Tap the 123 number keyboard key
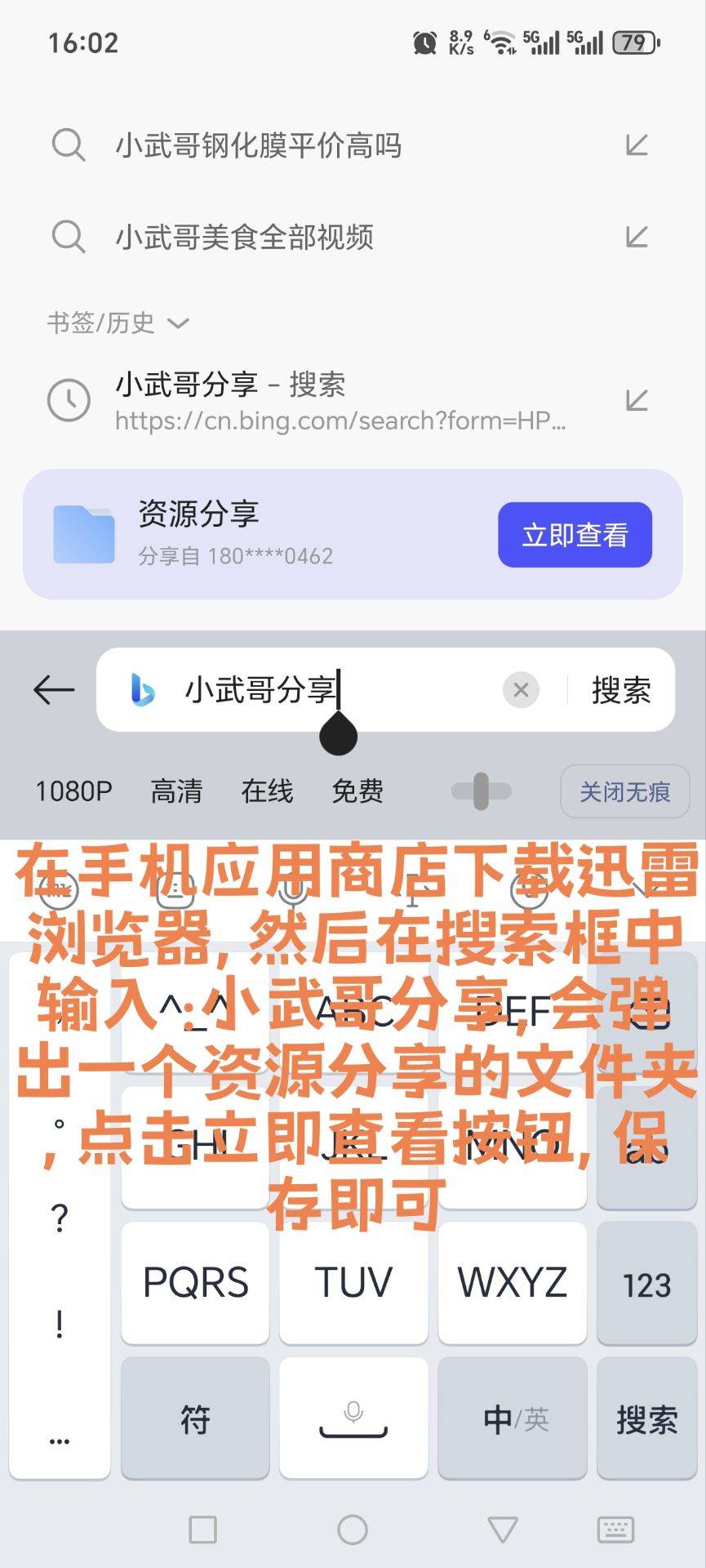Screen dimensions: 706x1568 click(646, 1282)
